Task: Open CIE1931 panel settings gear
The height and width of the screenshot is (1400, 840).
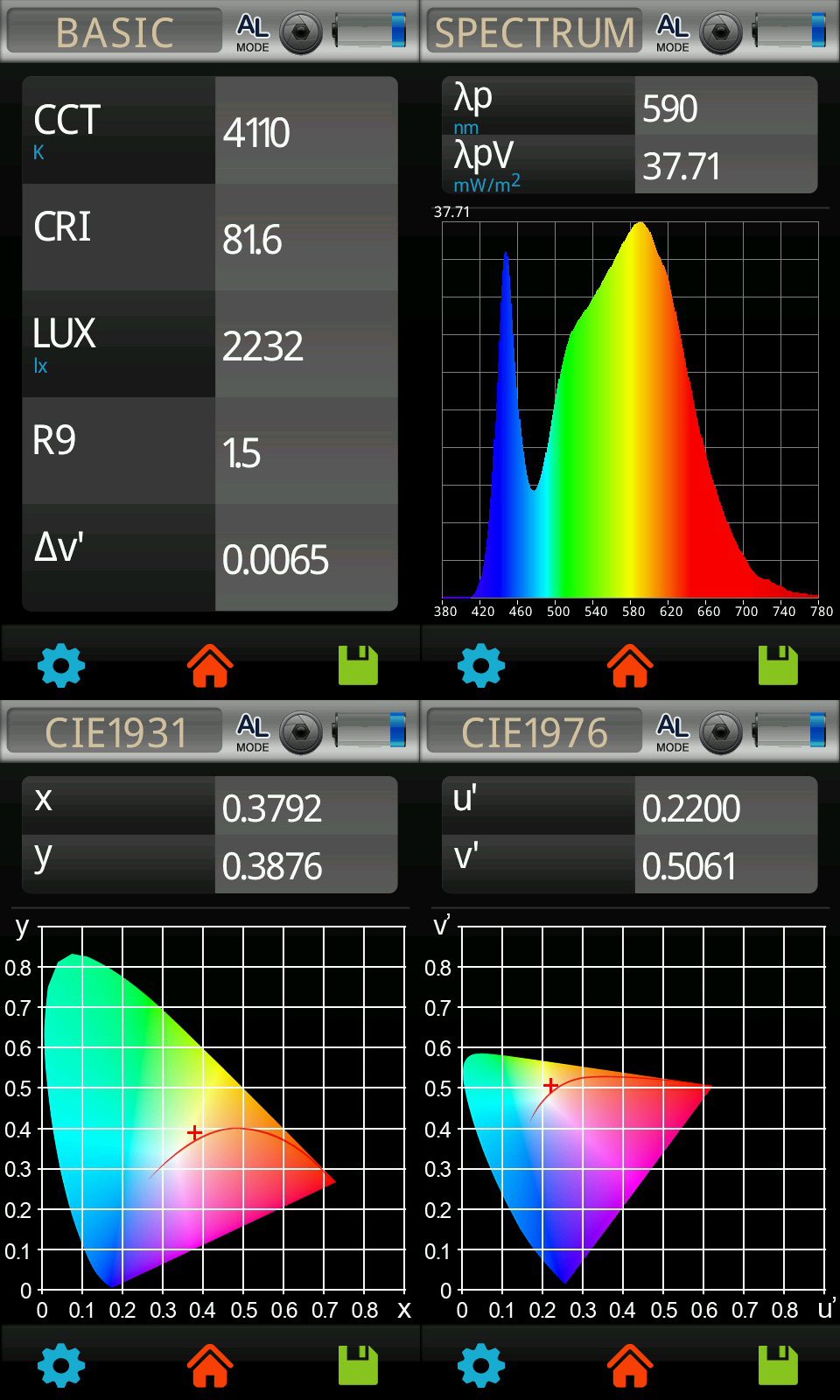Action: click(59, 1364)
